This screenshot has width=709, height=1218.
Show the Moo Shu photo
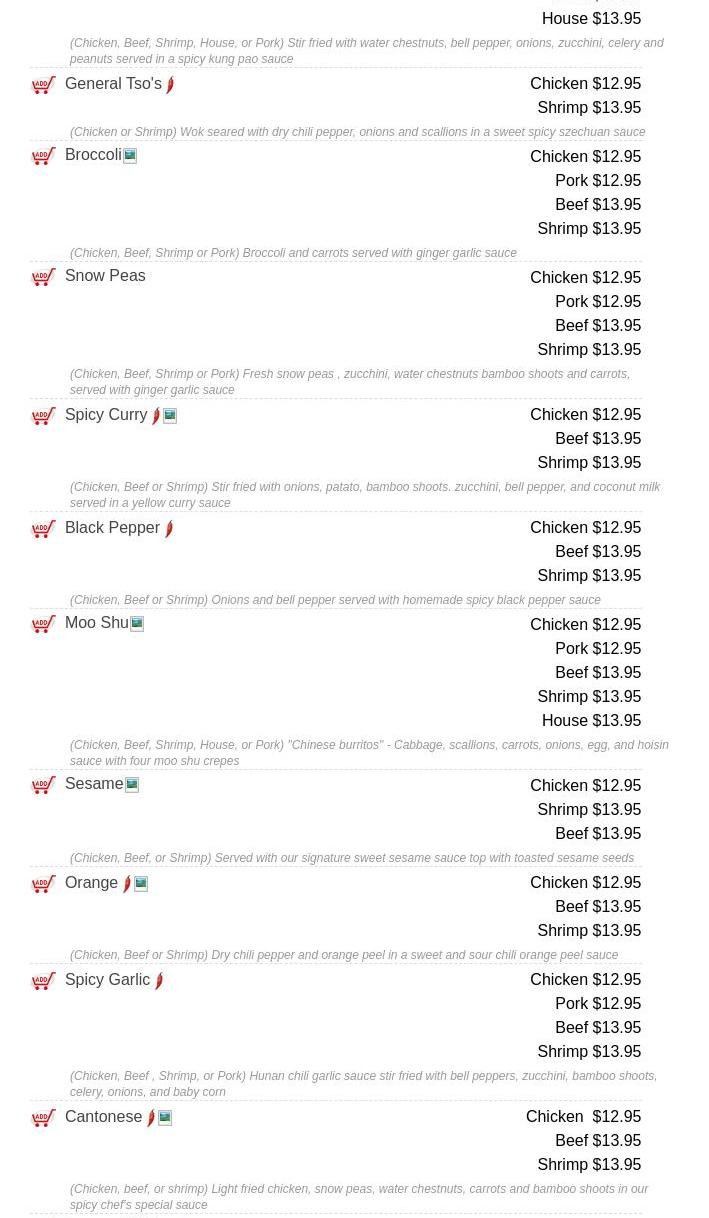pyautogui.click(x=137, y=624)
